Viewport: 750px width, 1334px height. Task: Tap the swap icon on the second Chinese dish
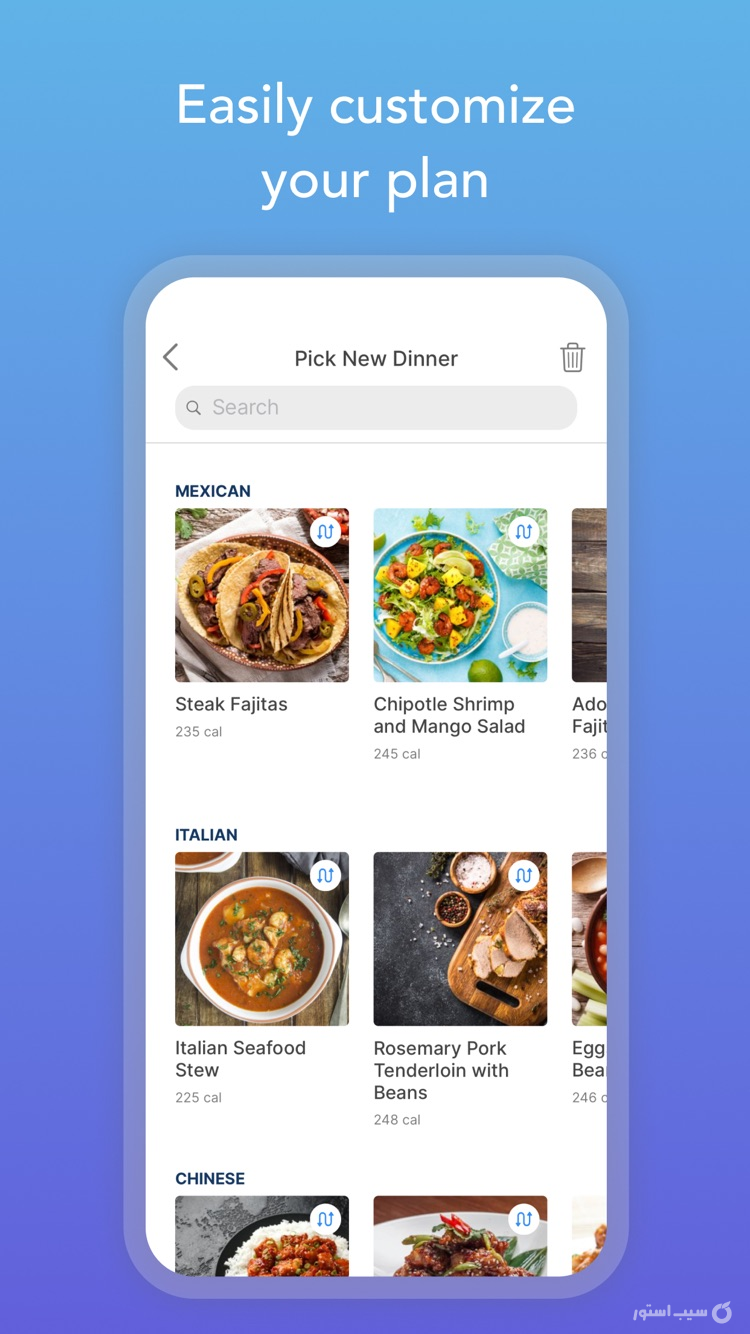click(x=524, y=1219)
